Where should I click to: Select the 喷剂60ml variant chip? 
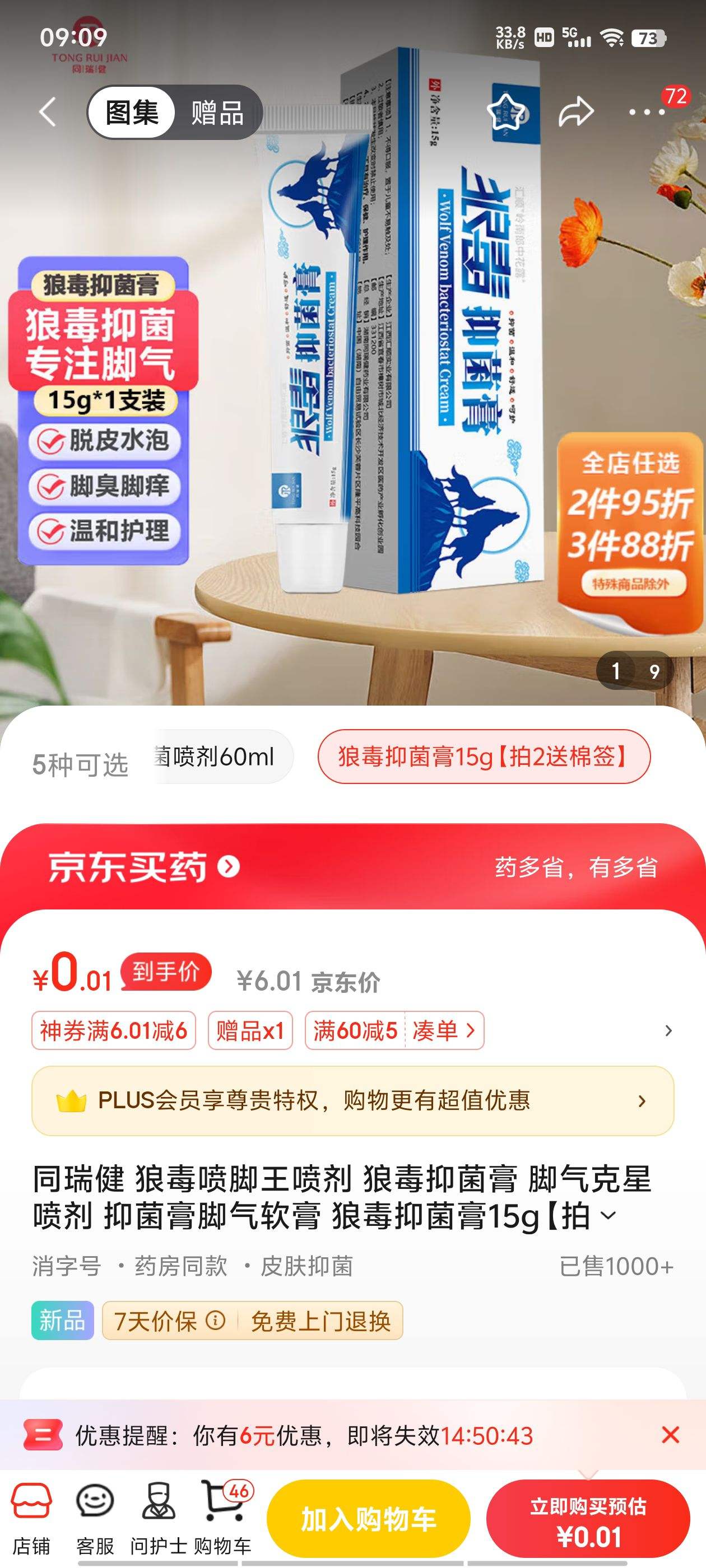pyautogui.click(x=217, y=757)
